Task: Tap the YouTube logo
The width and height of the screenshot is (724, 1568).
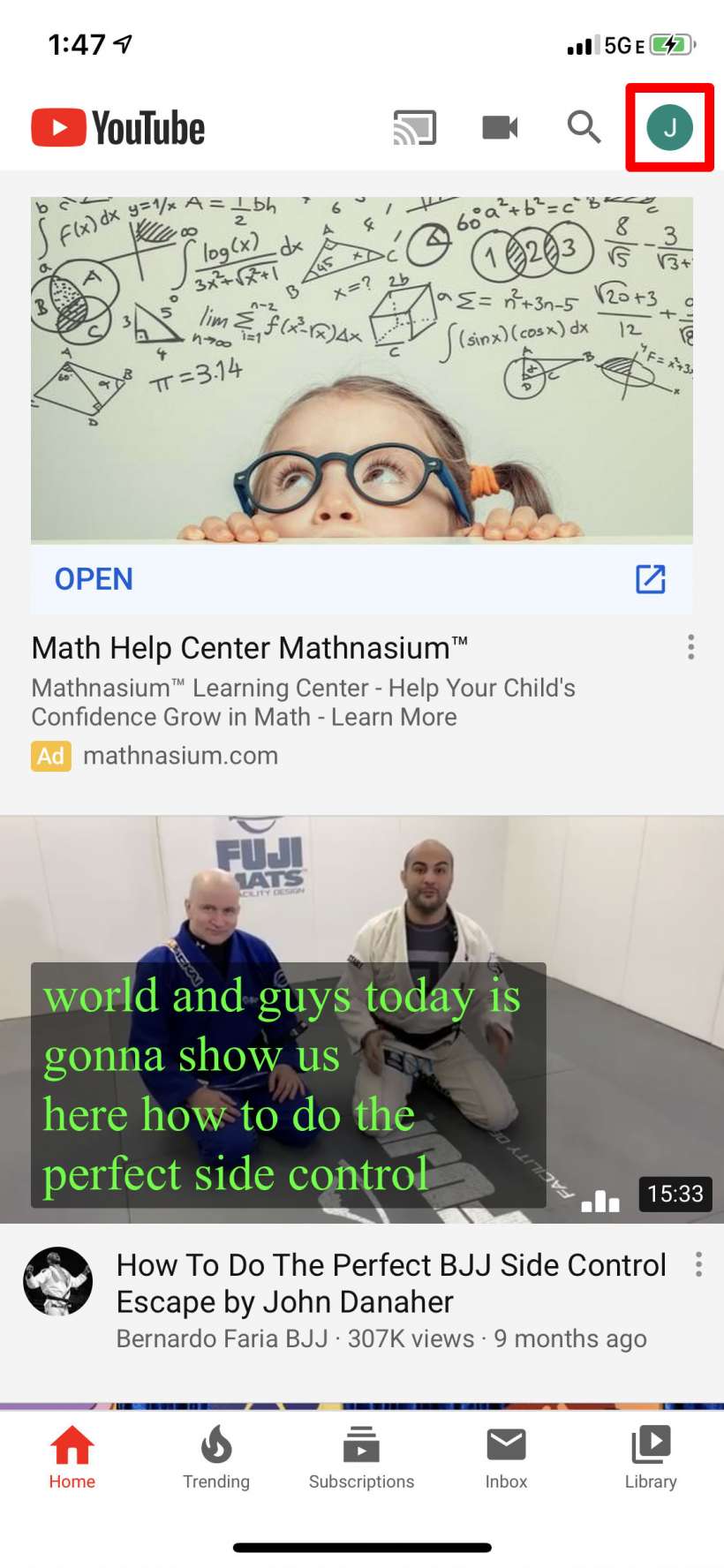Action: pos(118,127)
